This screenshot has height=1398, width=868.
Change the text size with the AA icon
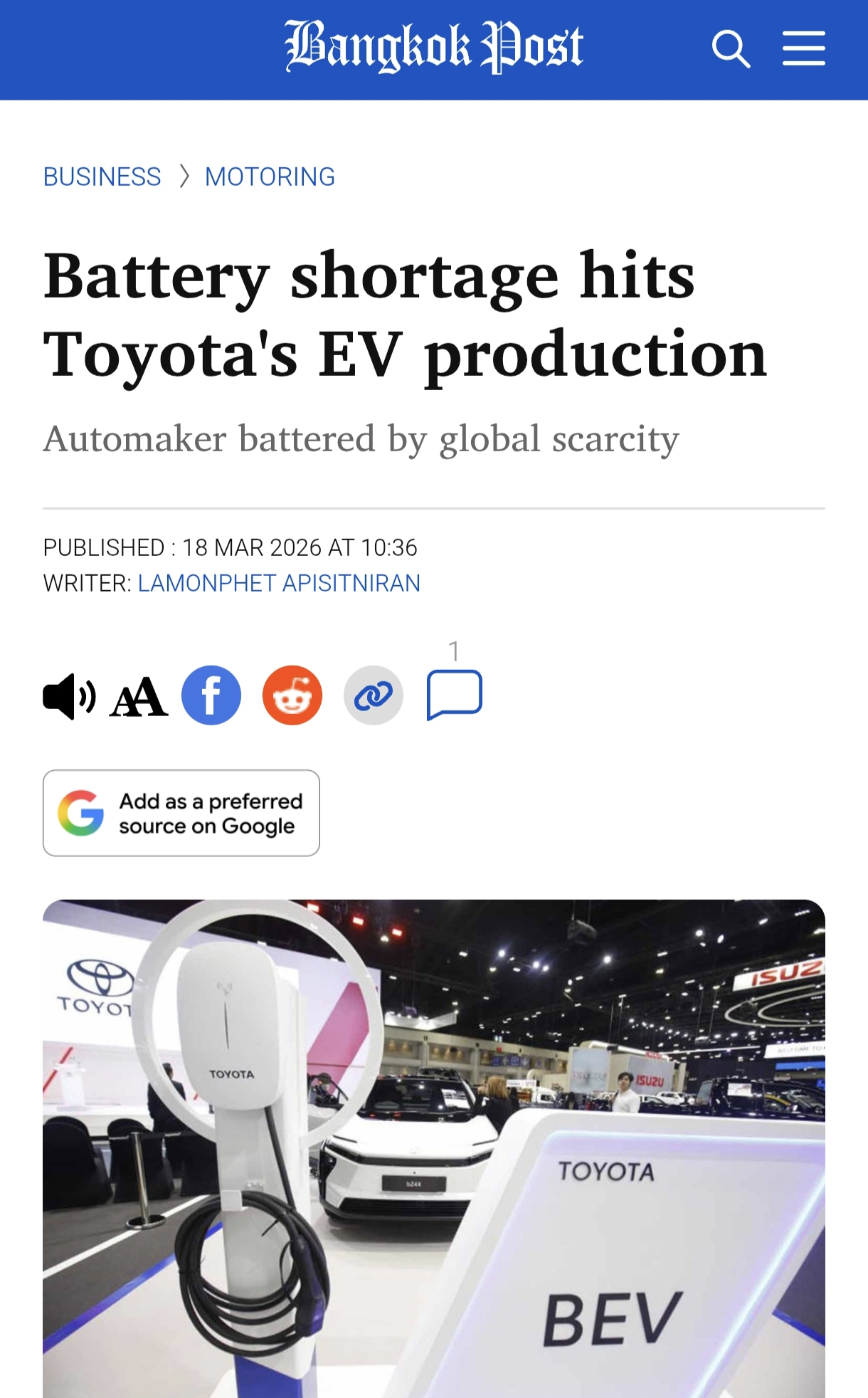click(x=139, y=698)
